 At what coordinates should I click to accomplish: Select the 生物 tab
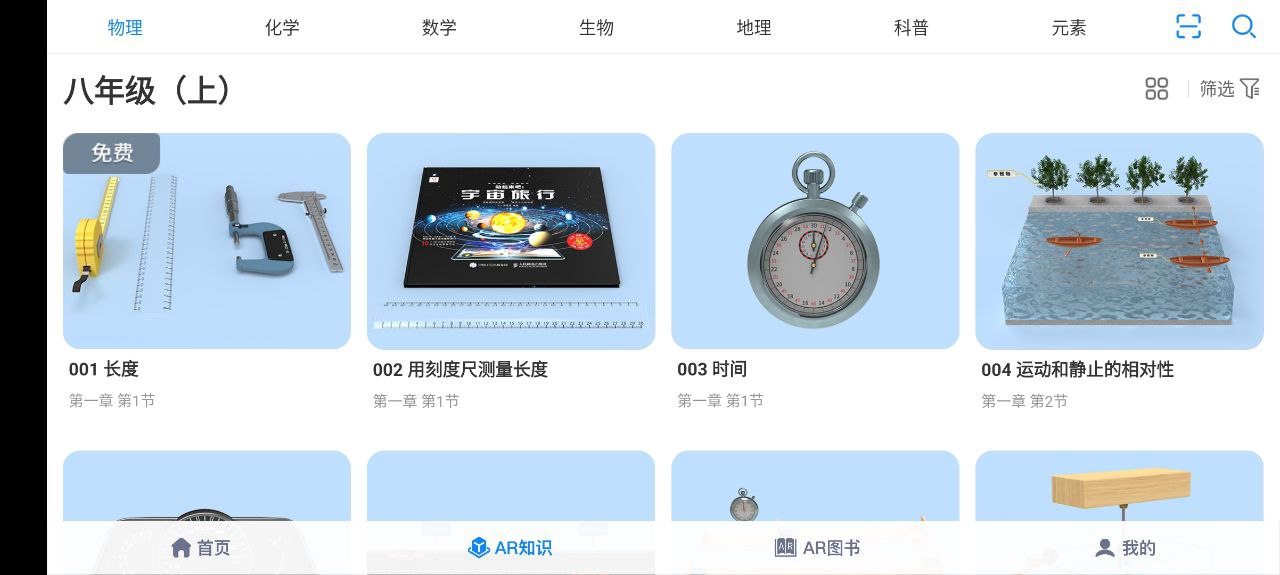pos(596,28)
